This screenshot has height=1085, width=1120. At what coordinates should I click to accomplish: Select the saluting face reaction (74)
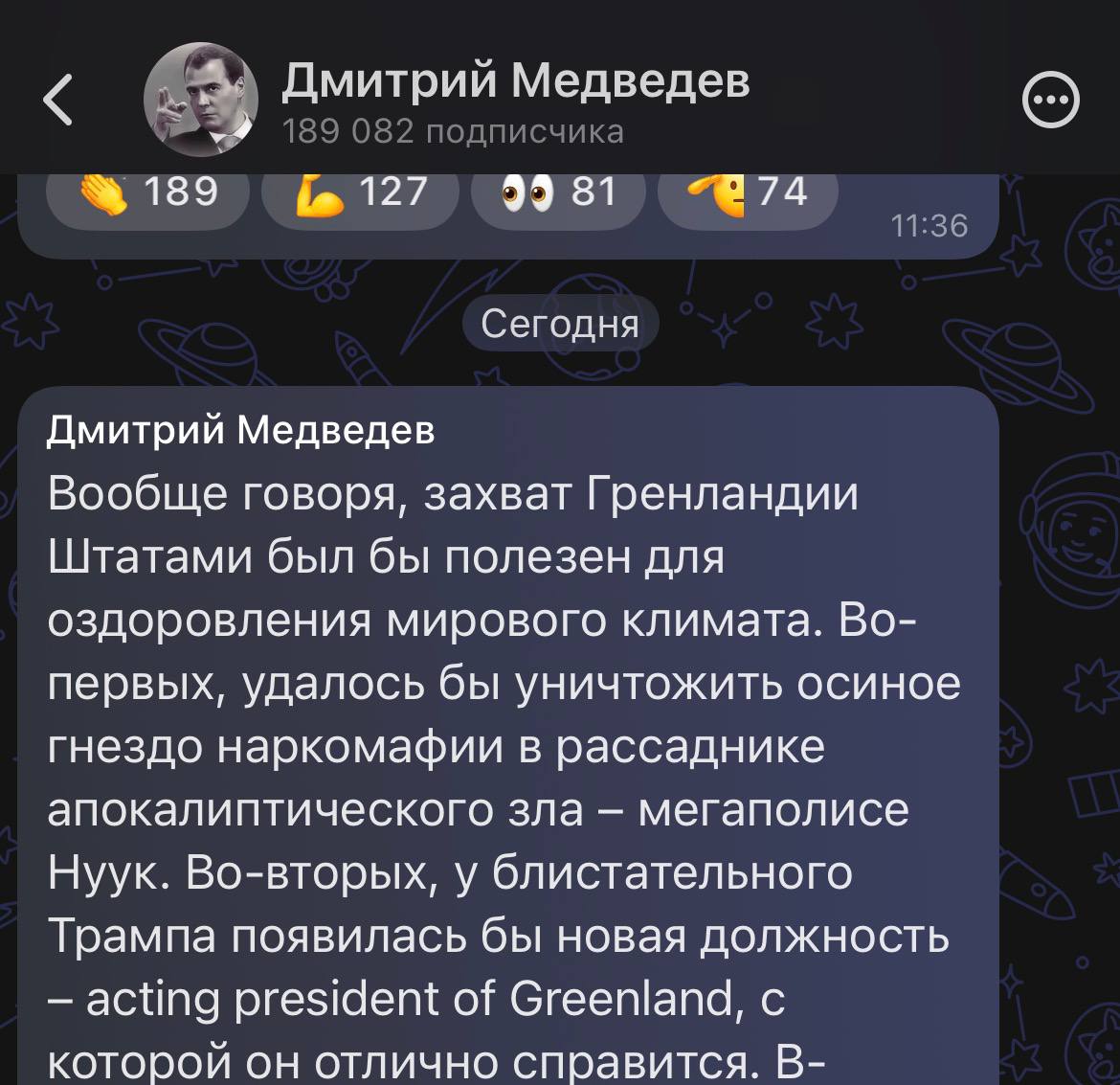748,194
